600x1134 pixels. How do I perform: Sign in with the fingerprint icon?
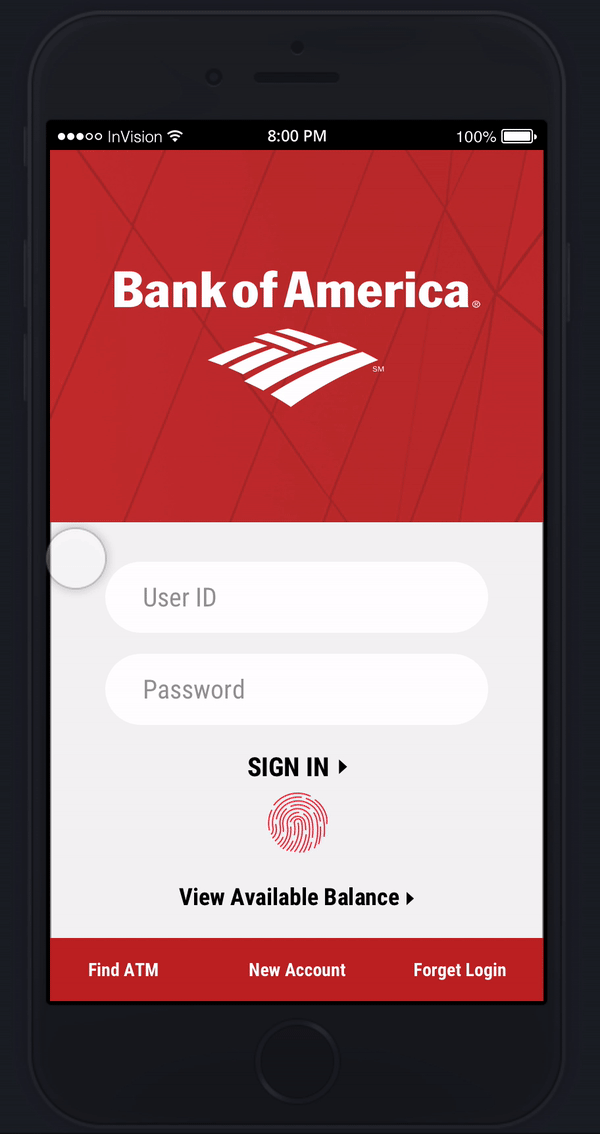[298, 822]
